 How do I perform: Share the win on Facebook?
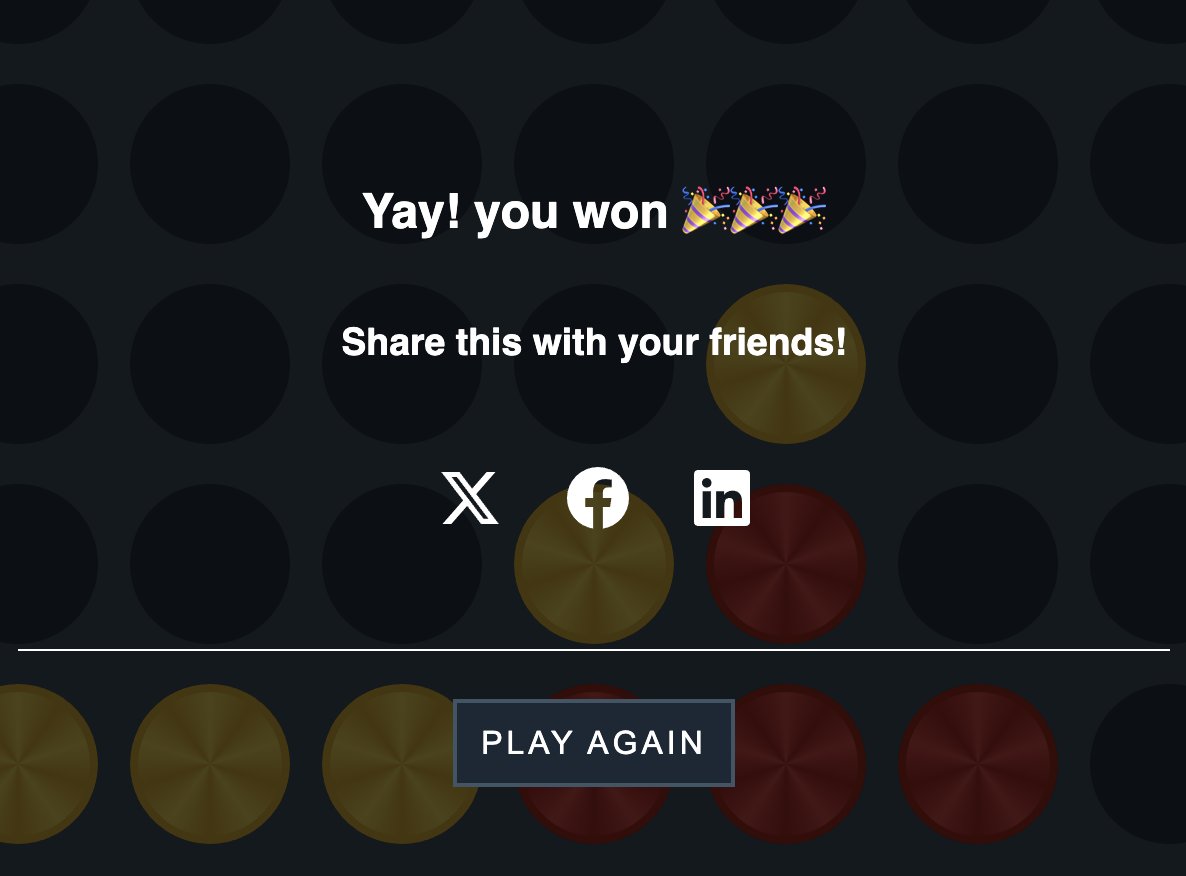tap(598, 498)
